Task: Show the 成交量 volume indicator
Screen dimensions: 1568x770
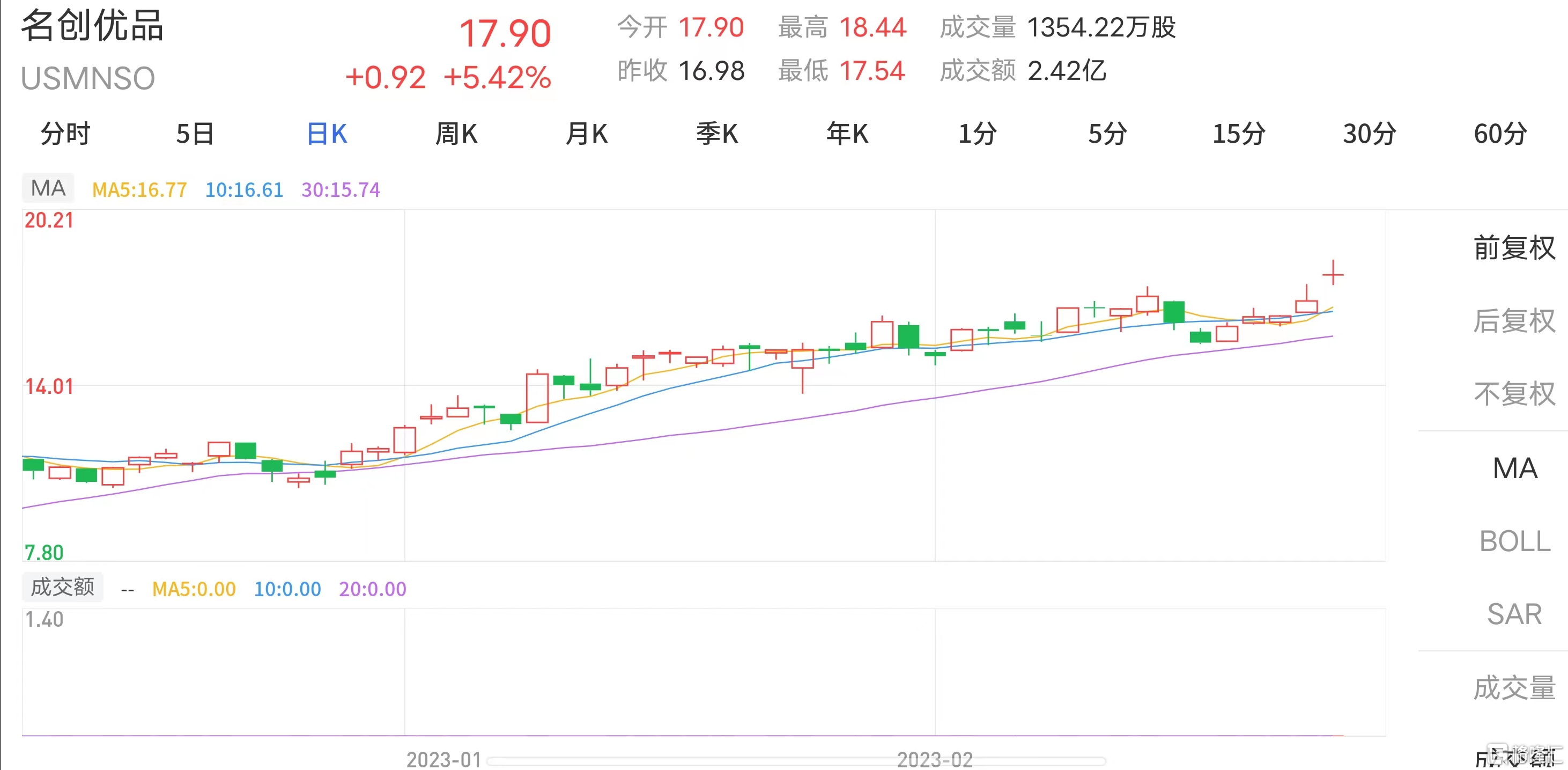Action: coord(1514,688)
